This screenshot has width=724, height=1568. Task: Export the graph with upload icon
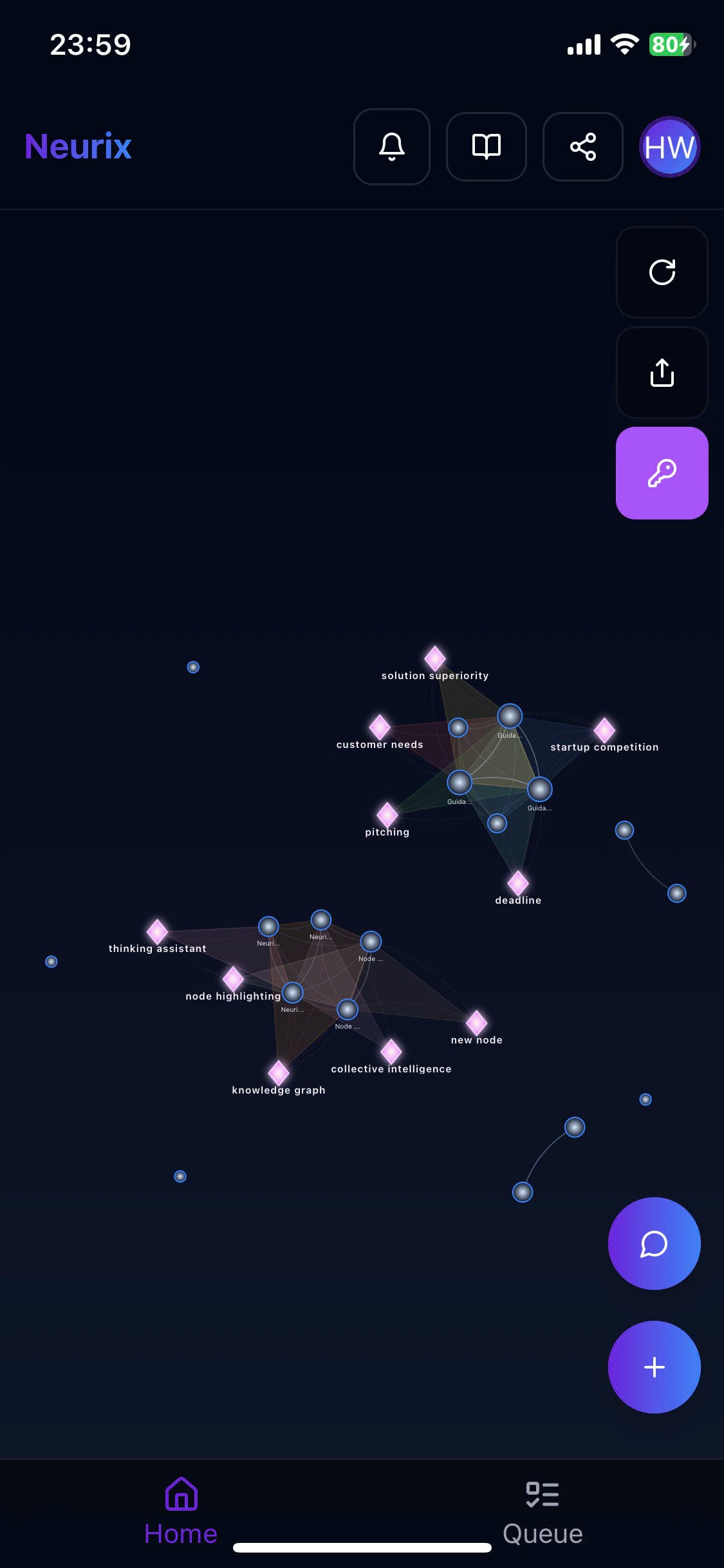point(662,373)
